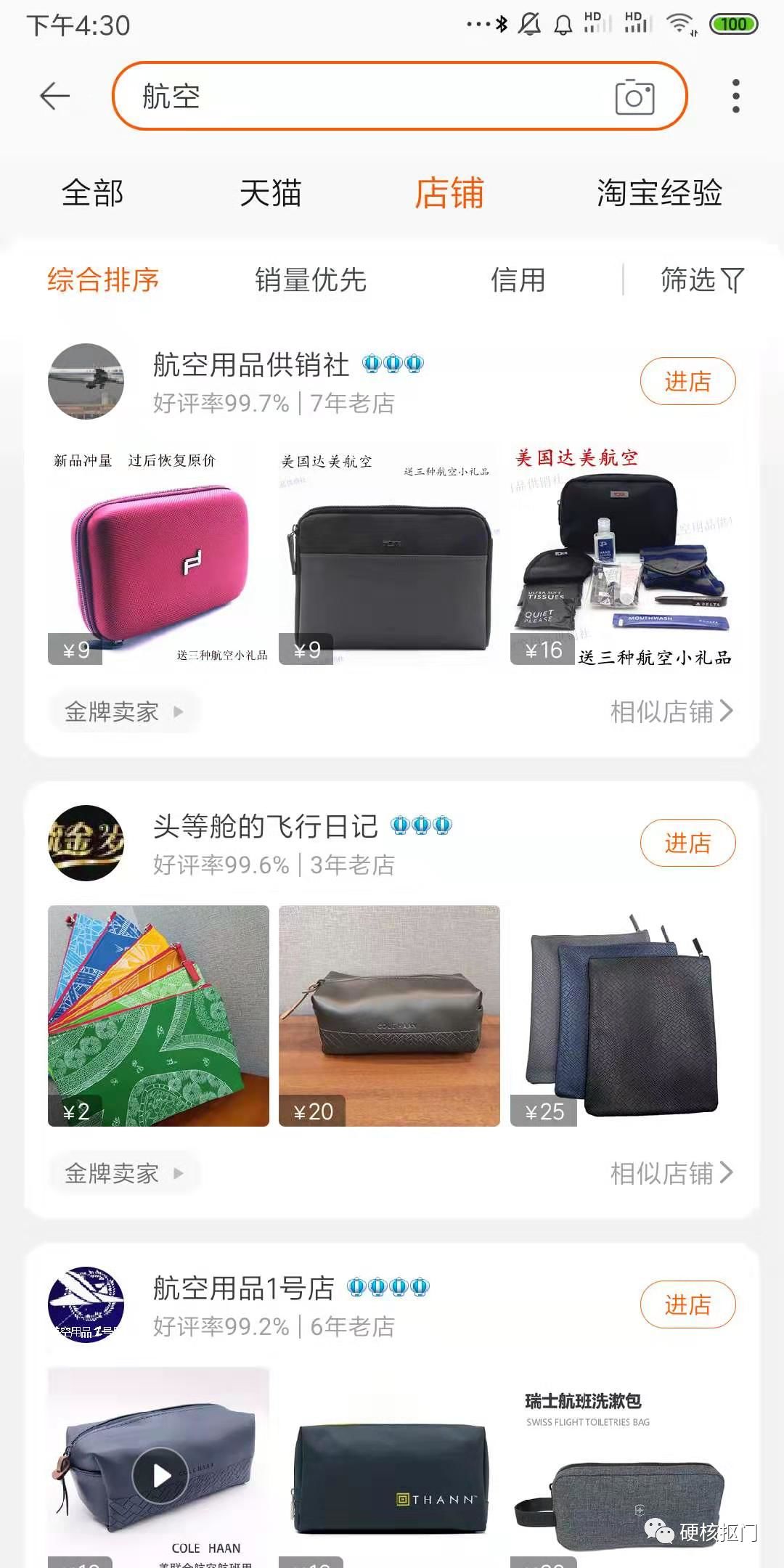784x1568 pixels.
Task: Keep 综合排序 as active sort
Action: [104, 280]
